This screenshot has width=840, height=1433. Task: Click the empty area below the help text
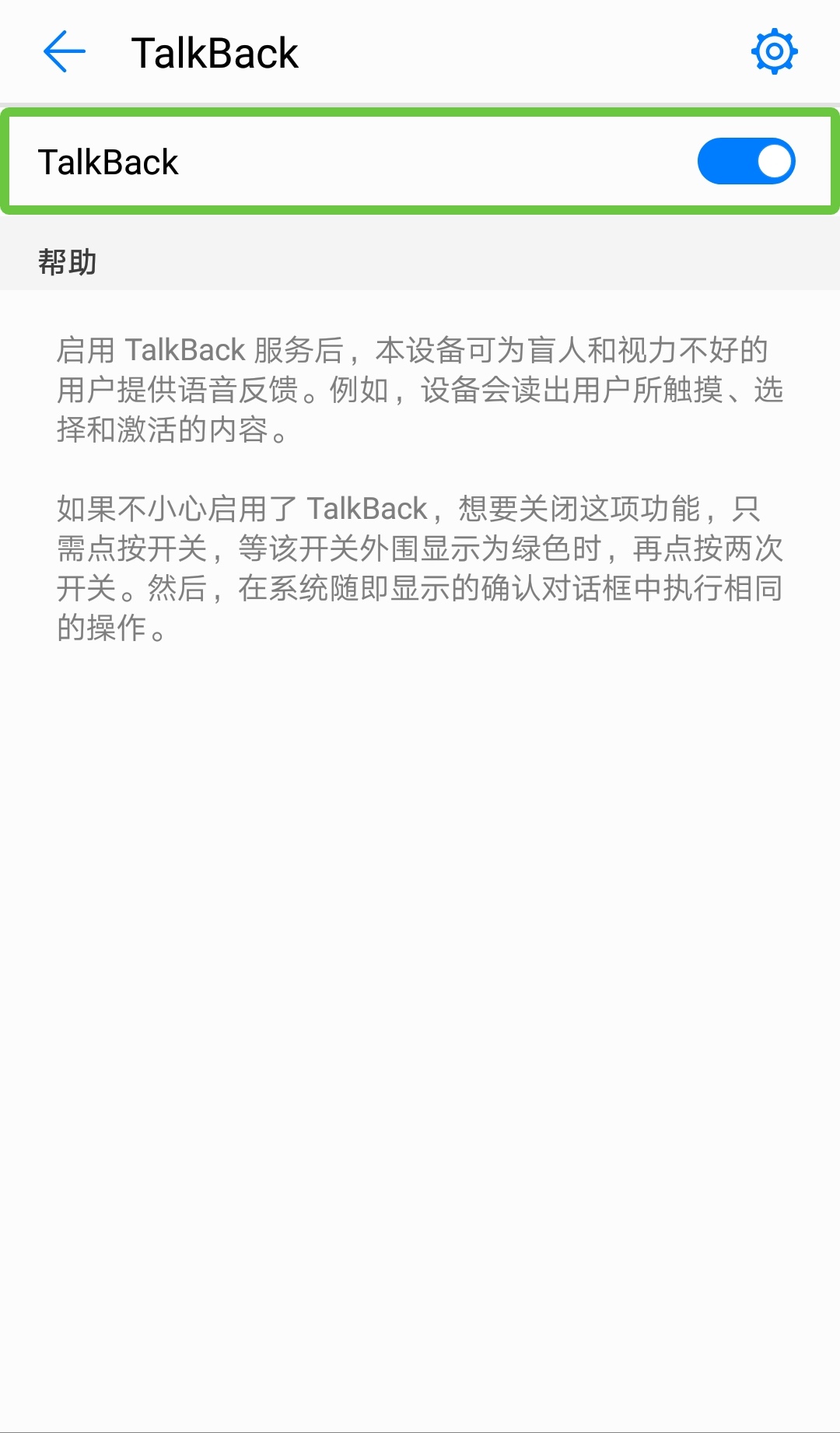pyautogui.click(x=420, y=1011)
